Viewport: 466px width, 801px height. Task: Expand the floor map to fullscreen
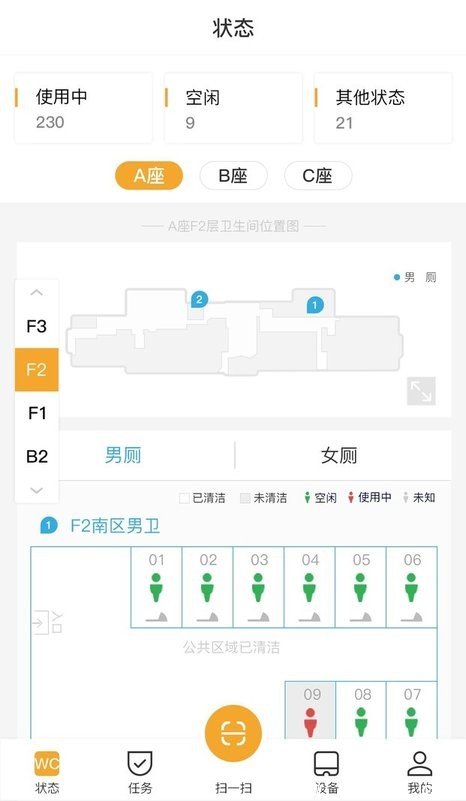pos(421,391)
